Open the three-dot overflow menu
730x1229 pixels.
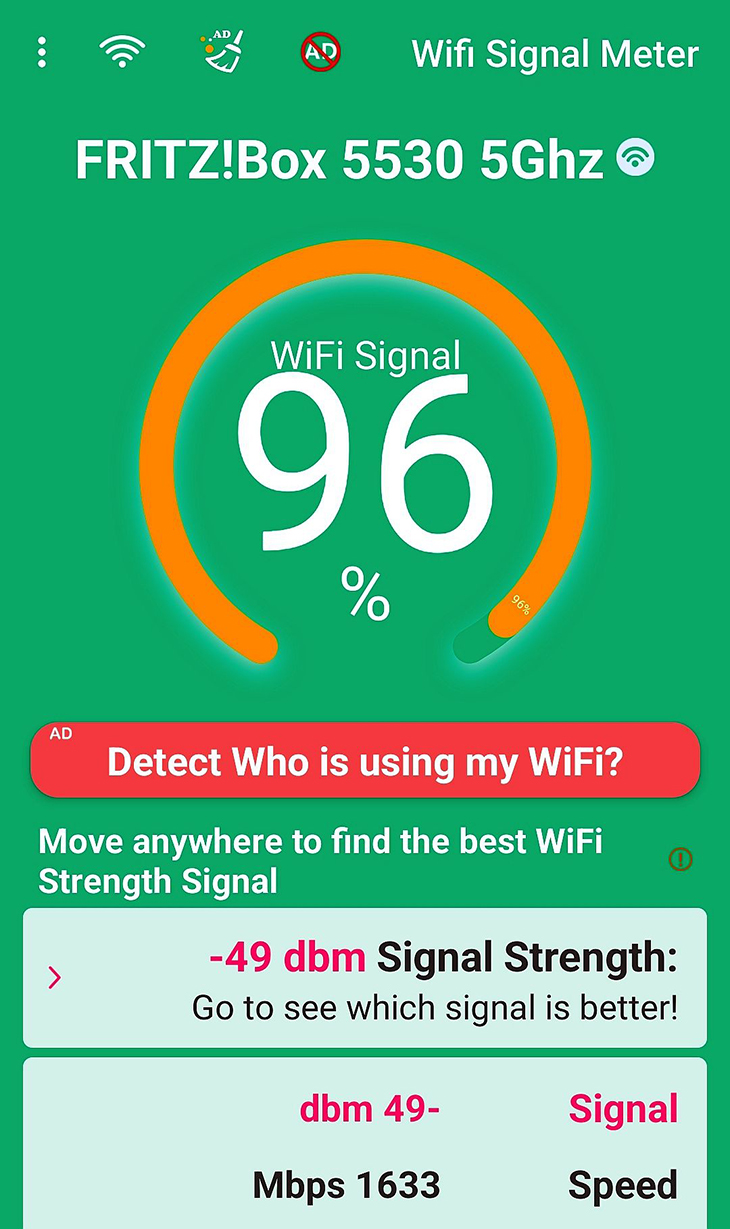pyautogui.click(x=41, y=53)
